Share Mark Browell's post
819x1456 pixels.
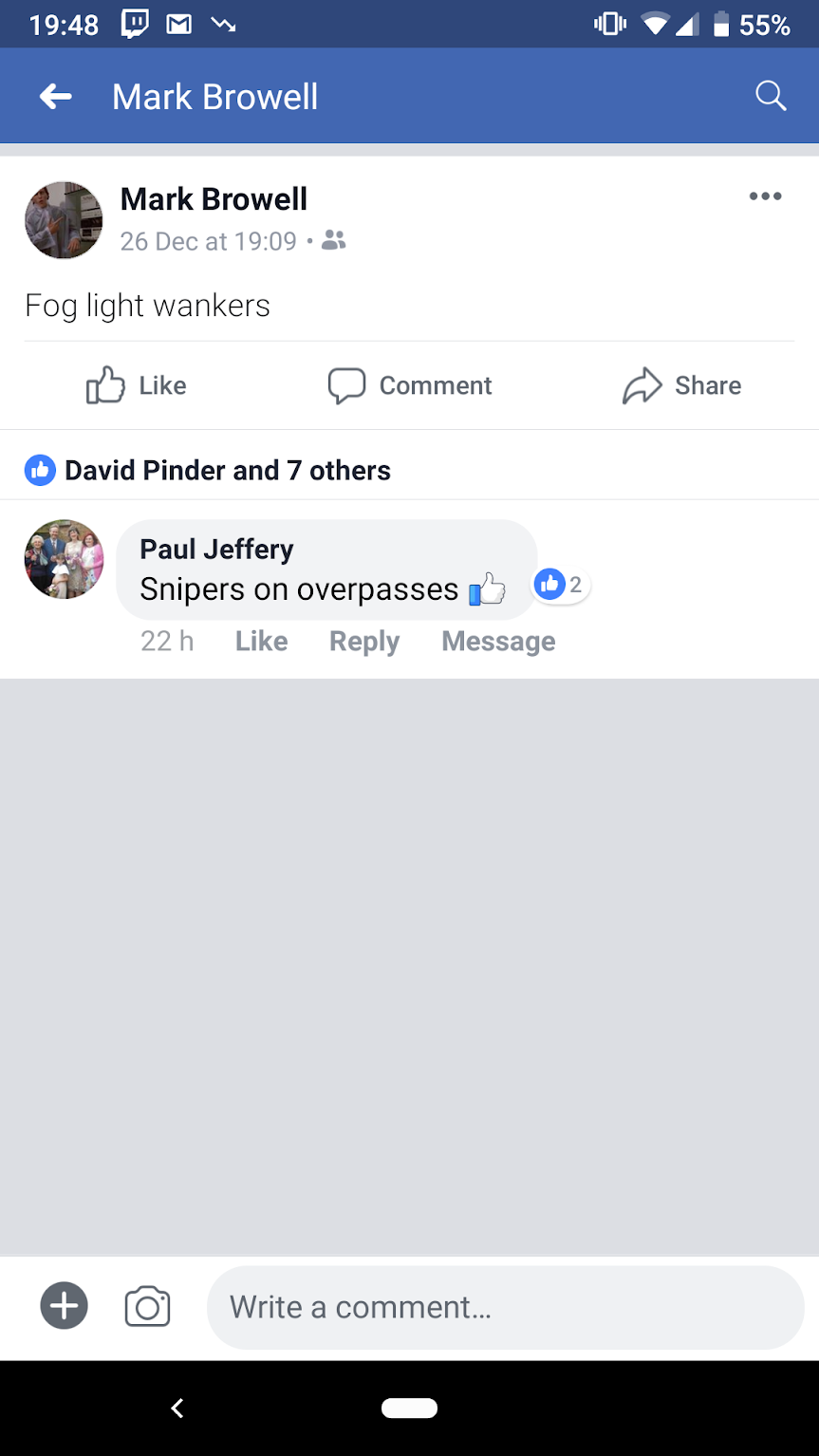pyautogui.click(x=681, y=385)
